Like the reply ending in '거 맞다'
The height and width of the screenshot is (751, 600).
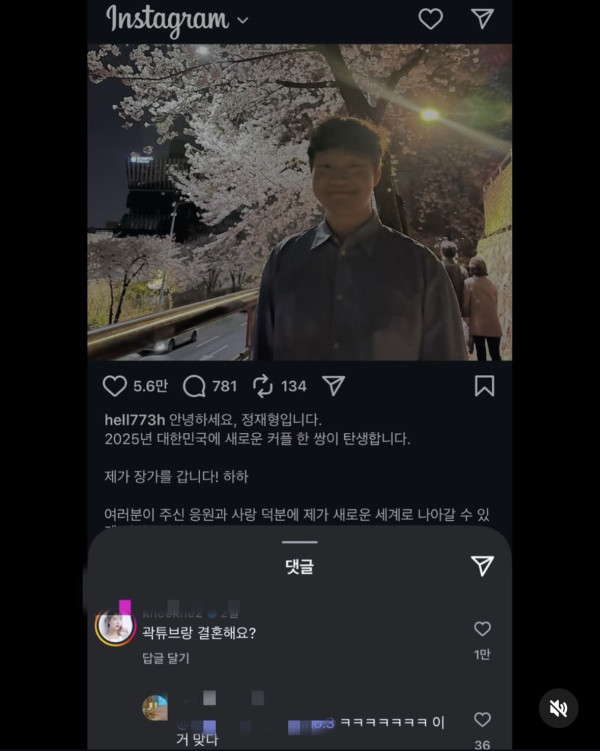coord(482,720)
